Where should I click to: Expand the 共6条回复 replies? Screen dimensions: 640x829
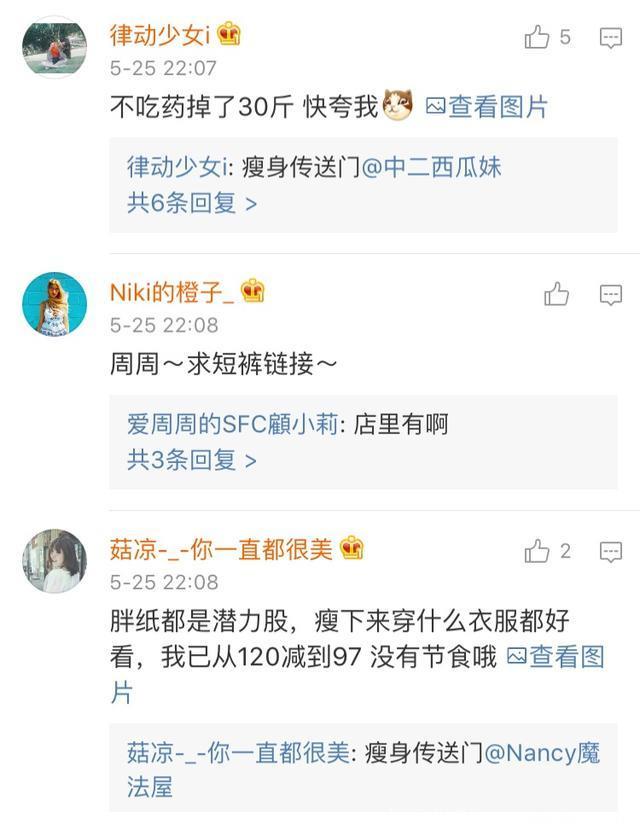192,203
